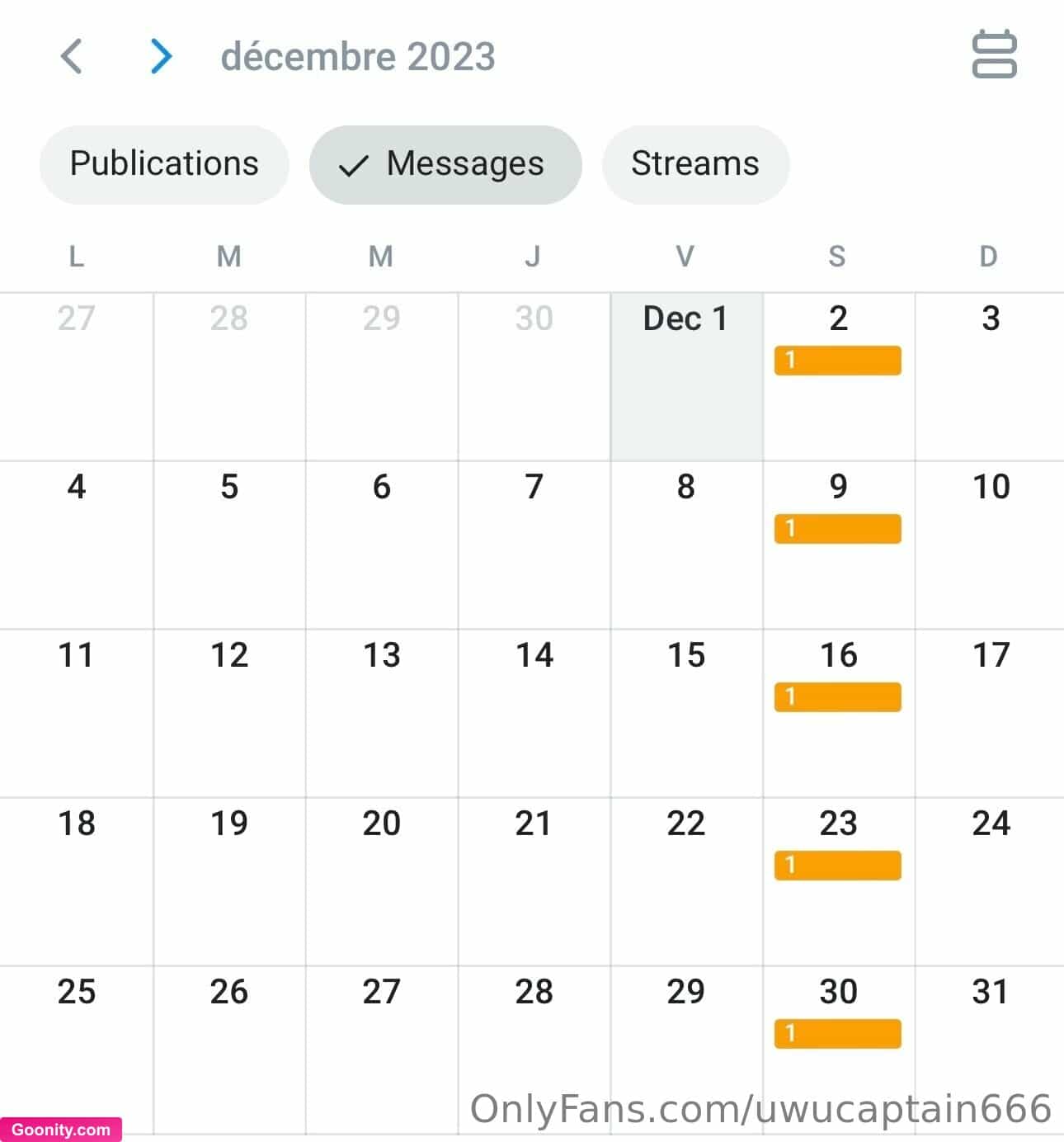The width and height of the screenshot is (1064, 1142).
Task: Open the scheduled message on December 23
Action: (x=837, y=866)
